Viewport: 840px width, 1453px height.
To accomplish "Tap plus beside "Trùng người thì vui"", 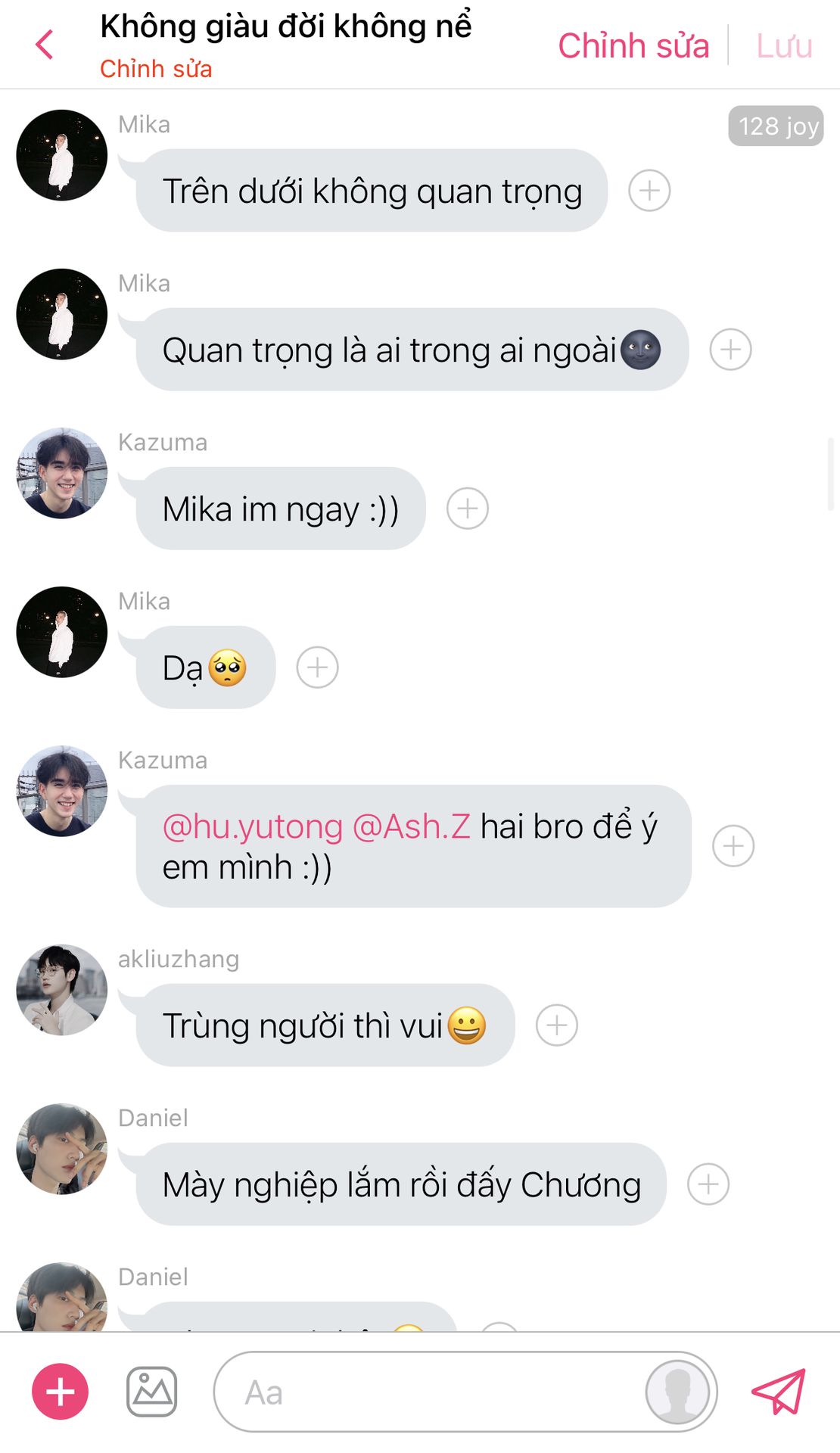I will tap(556, 1025).
